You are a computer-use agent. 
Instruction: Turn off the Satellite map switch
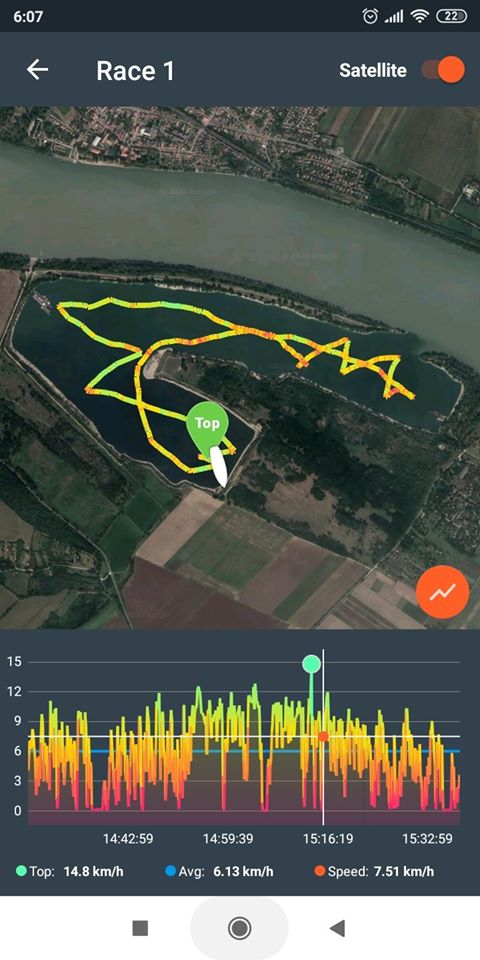tap(443, 70)
